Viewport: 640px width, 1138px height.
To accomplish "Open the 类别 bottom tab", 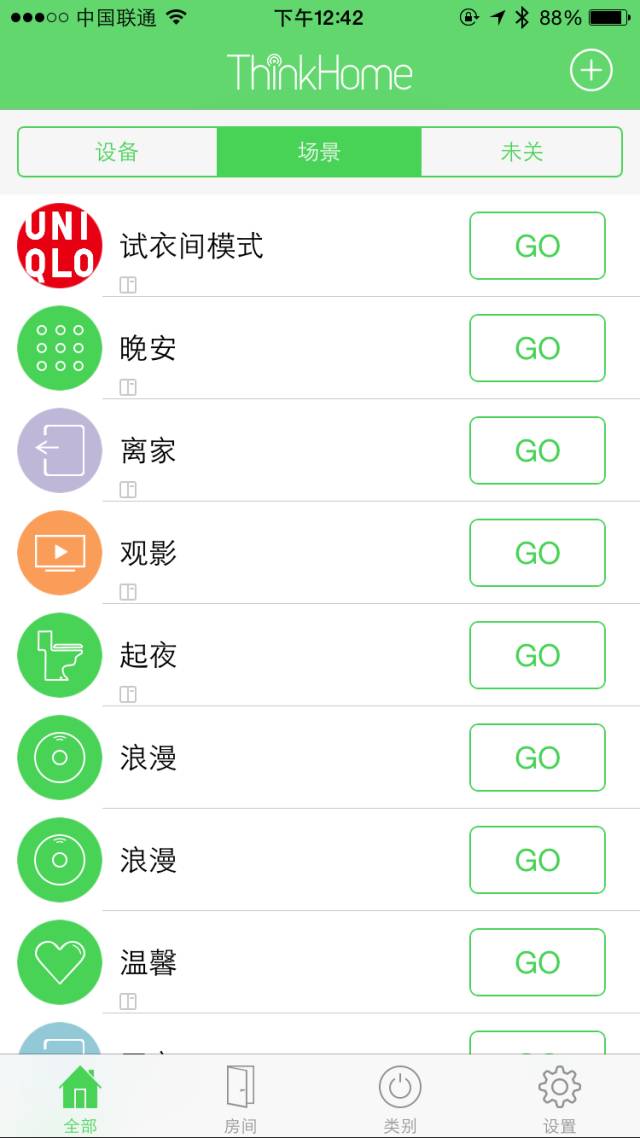I will coord(400,1098).
